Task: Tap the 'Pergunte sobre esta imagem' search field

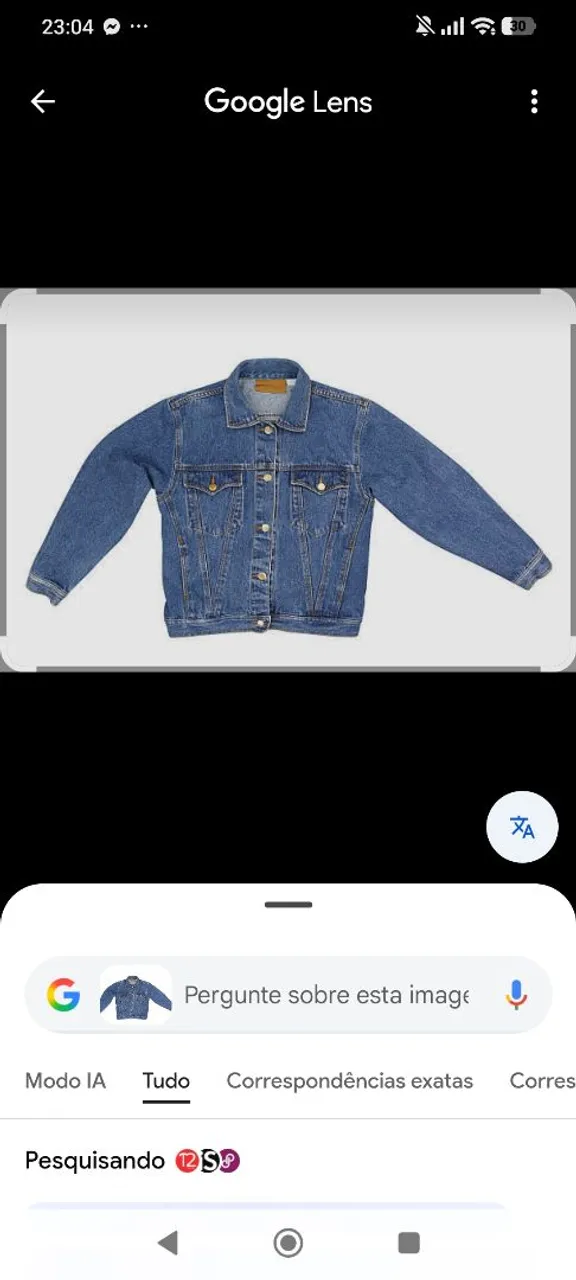Action: click(326, 995)
